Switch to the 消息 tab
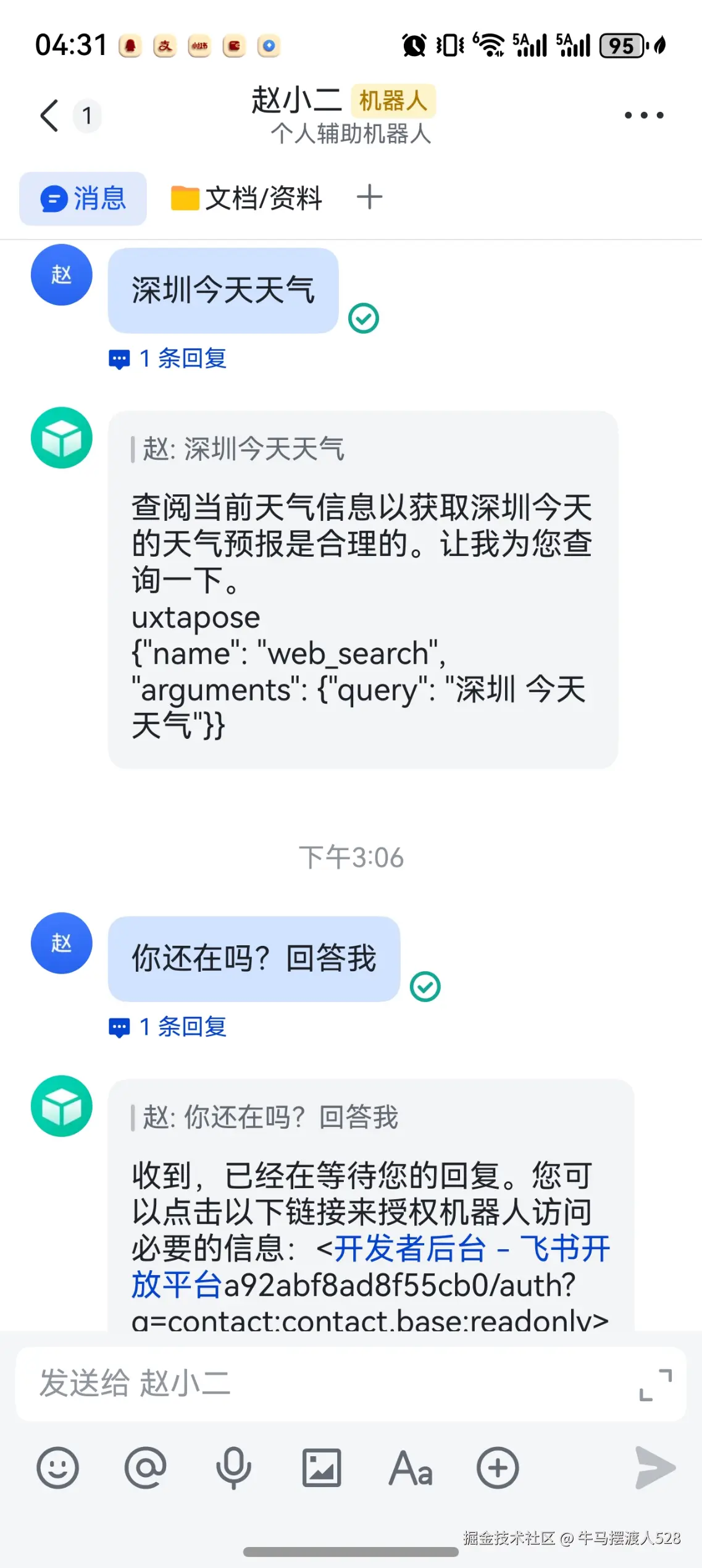The image size is (702, 1568). (83, 199)
